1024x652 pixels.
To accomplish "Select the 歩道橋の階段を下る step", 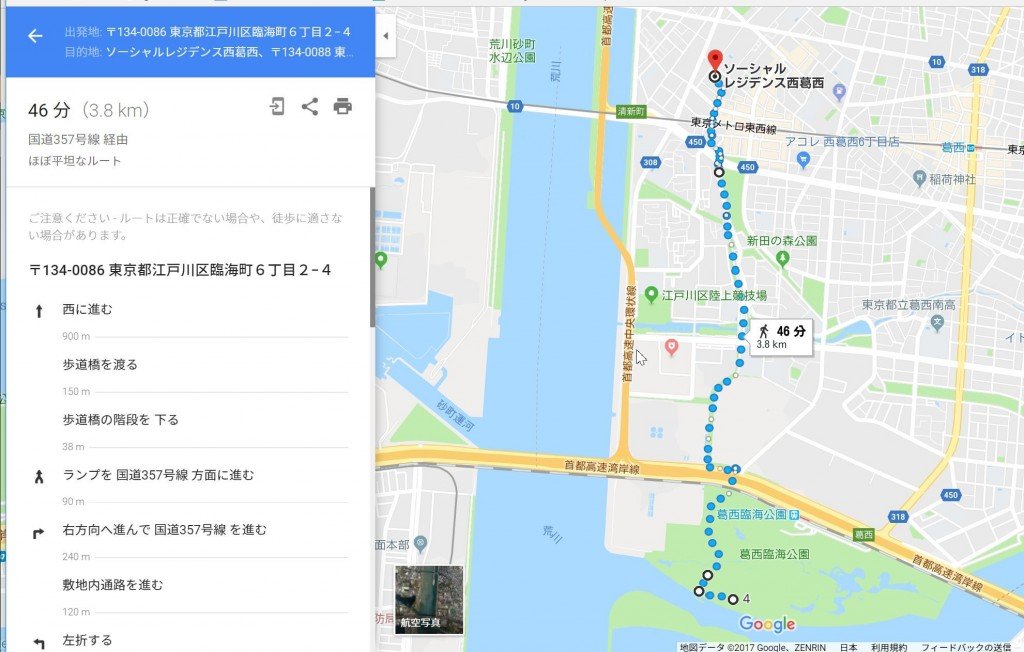I will [x=120, y=420].
